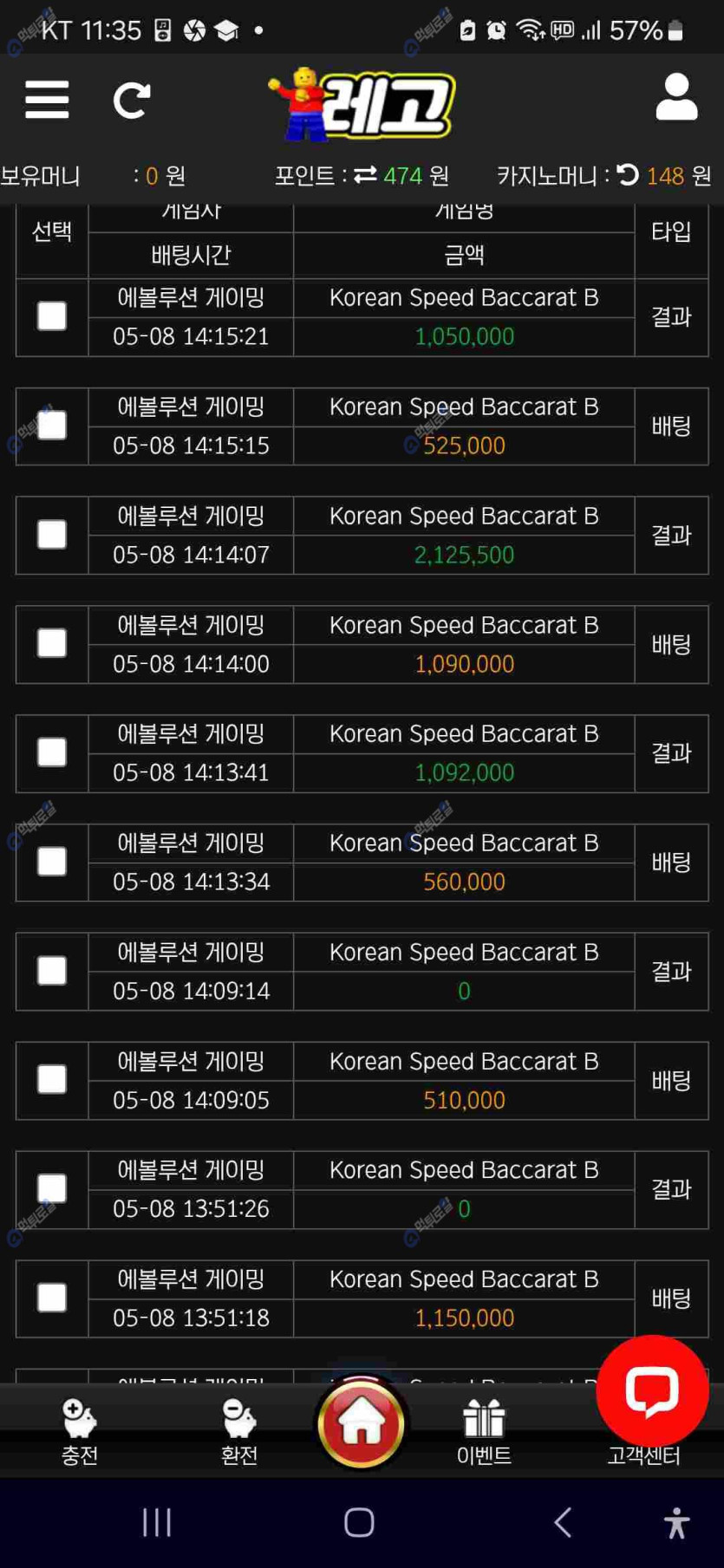The height and width of the screenshot is (1568, 724).
Task: Tap the system back button
Action: (x=563, y=1522)
